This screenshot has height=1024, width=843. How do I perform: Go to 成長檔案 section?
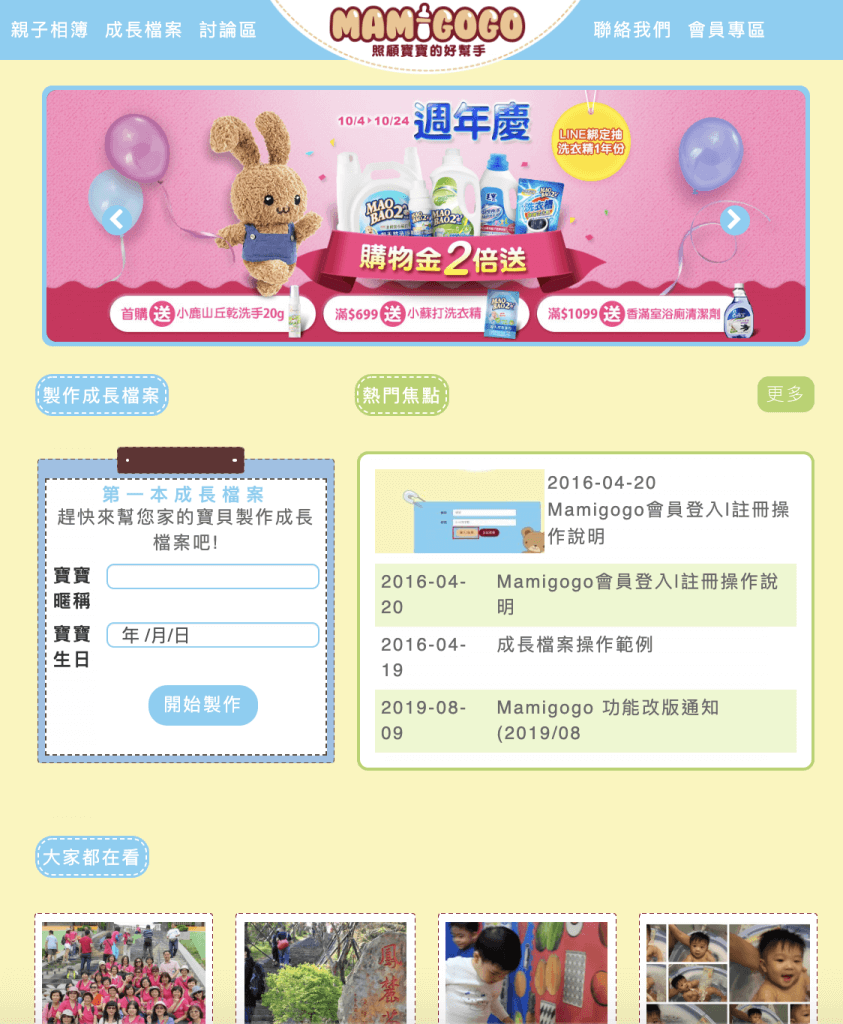pos(143,30)
